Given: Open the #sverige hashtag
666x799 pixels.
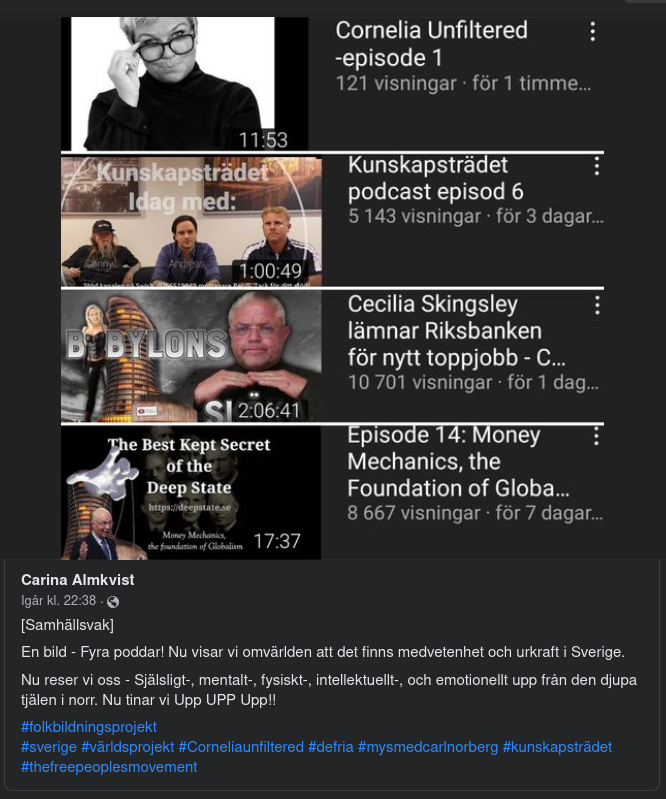Looking at the screenshot, I should pyautogui.click(x=48, y=747).
